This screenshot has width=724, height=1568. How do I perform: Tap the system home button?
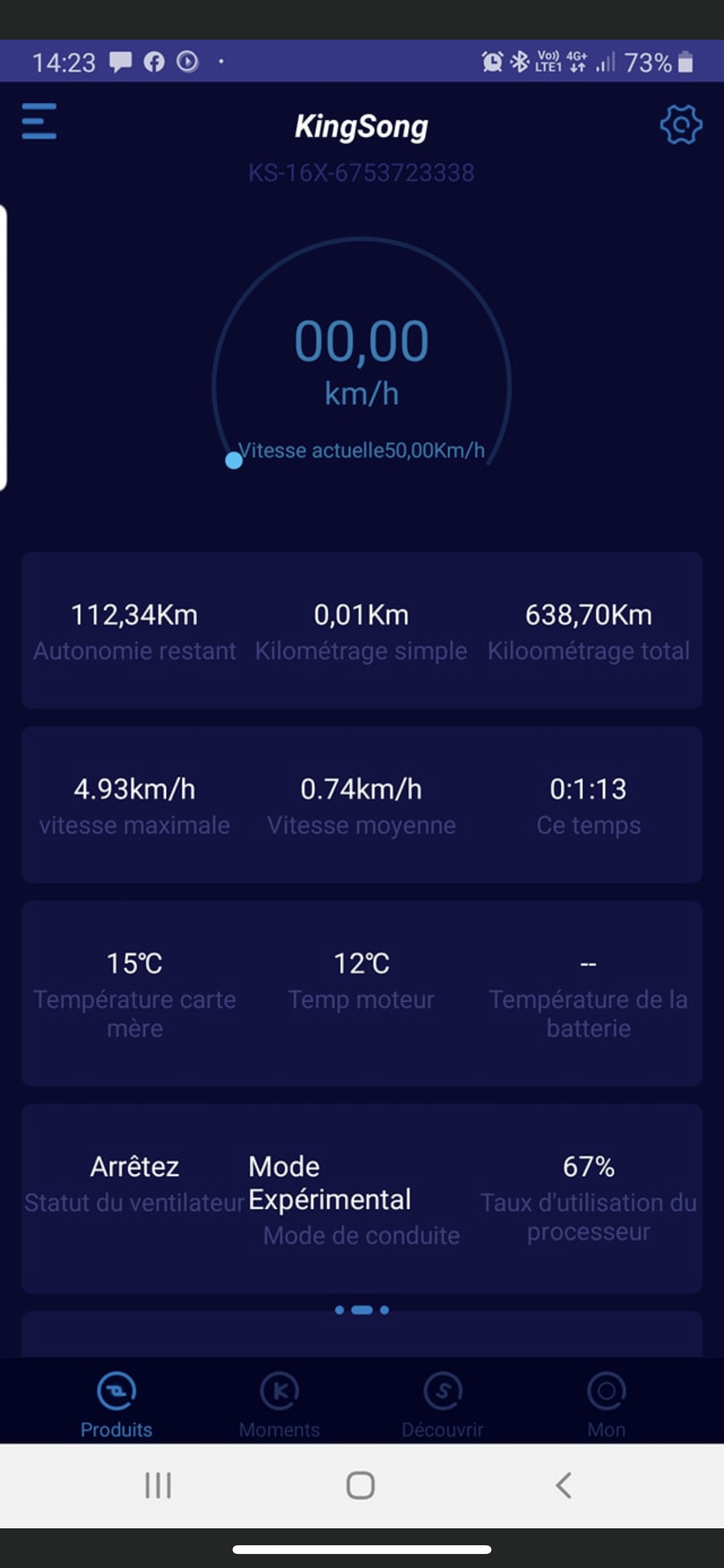coord(360,1485)
